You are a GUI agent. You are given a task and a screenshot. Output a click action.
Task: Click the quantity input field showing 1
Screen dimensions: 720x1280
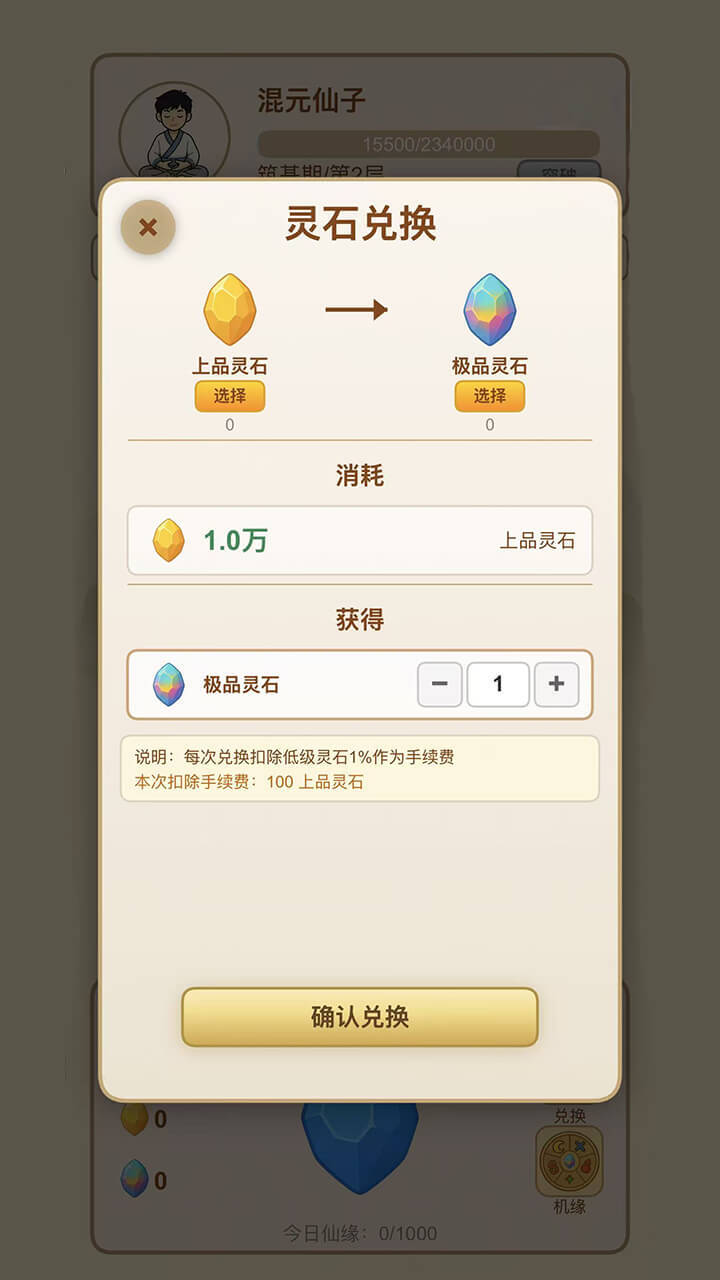pyautogui.click(x=498, y=684)
